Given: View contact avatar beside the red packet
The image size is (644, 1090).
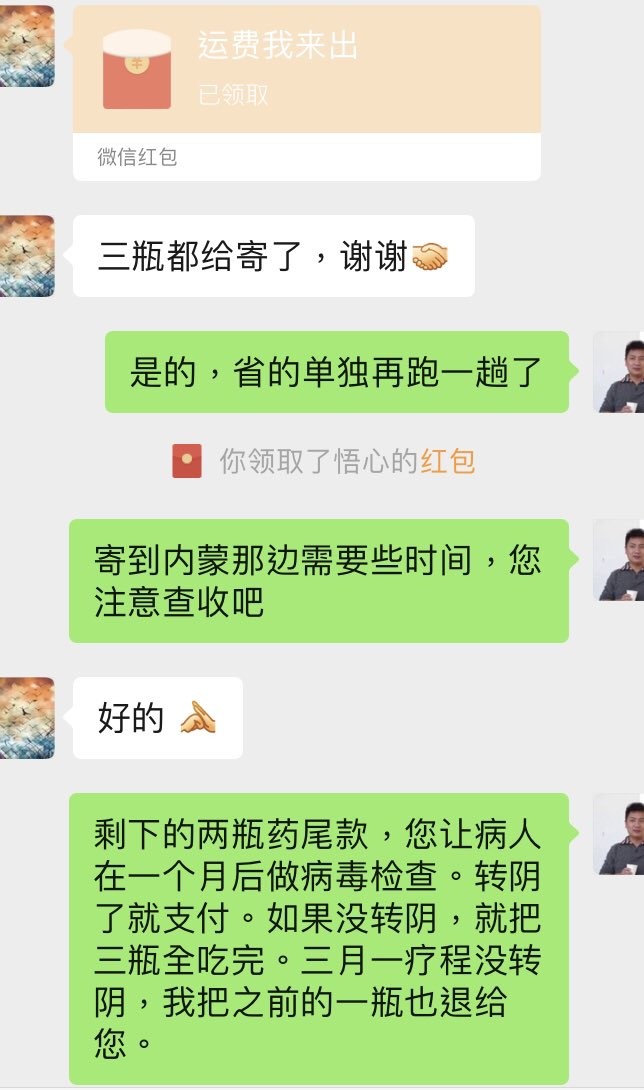Looking at the screenshot, I should (26, 46).
